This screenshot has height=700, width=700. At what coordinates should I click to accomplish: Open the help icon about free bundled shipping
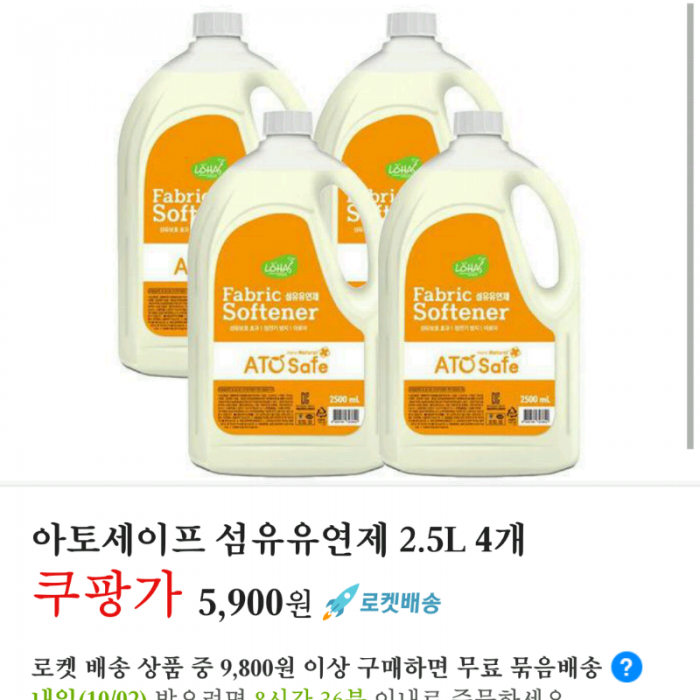click(x=625, y=666)
